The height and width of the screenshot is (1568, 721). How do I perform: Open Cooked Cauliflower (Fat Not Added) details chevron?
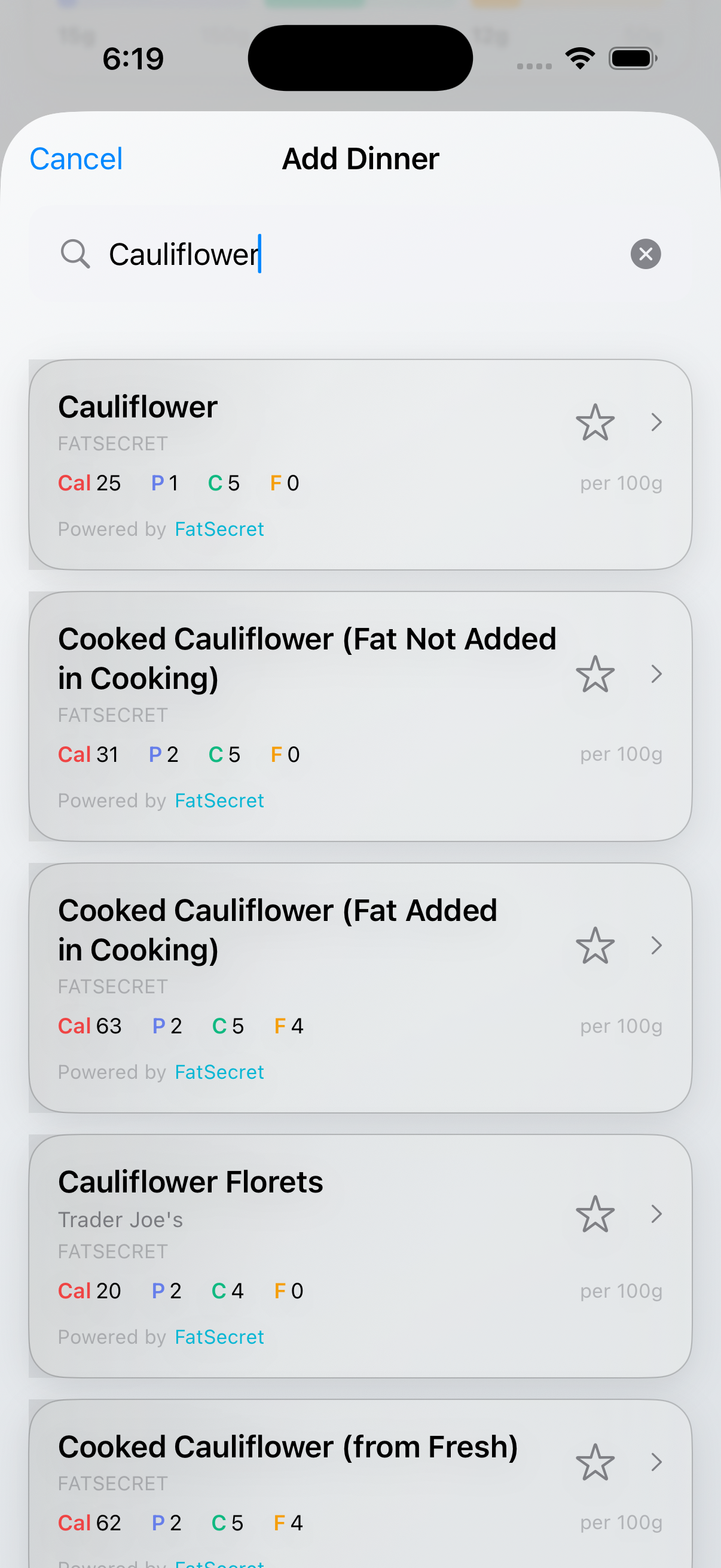coord(656,674)
